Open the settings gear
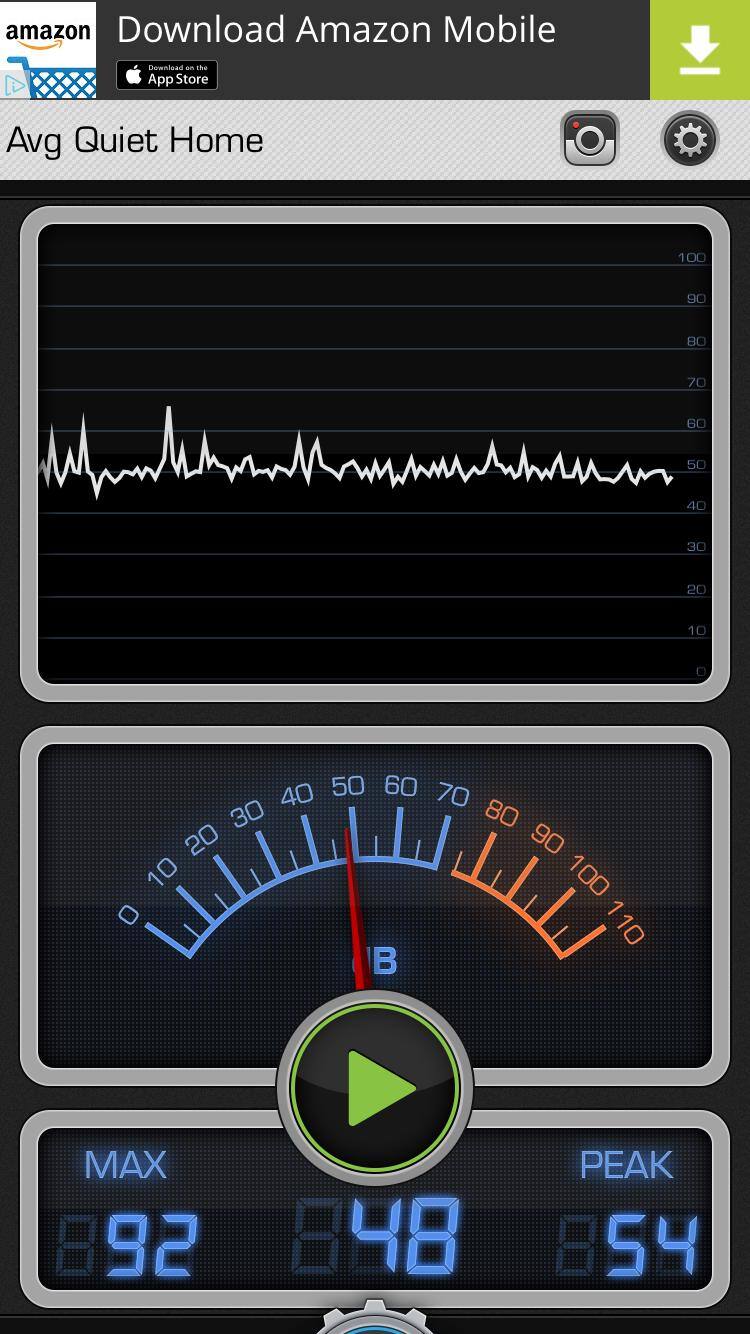Image resolution: width=750 pixels, height=1334 pixels. pyautogui.click(x=690, y=139)
